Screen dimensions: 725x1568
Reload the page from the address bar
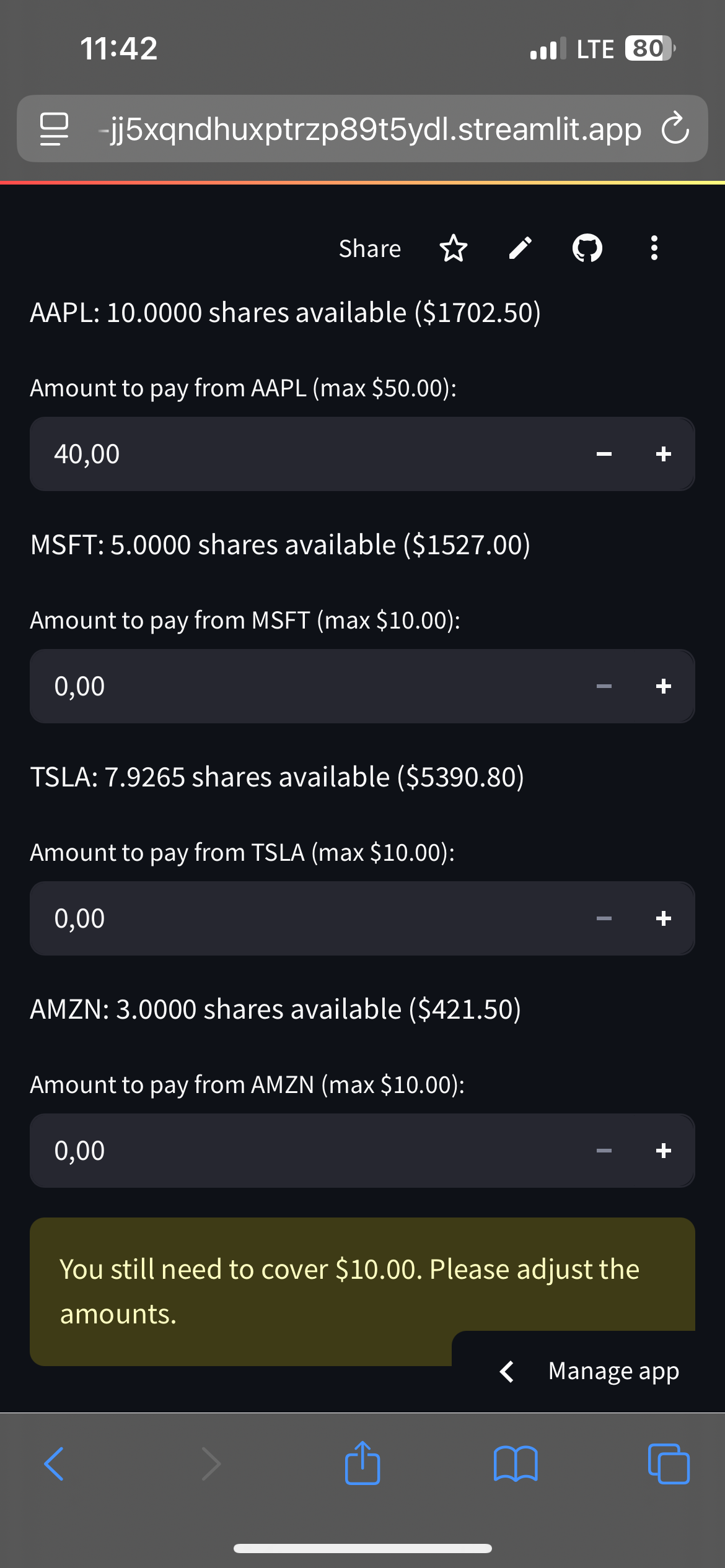[675, 129]
